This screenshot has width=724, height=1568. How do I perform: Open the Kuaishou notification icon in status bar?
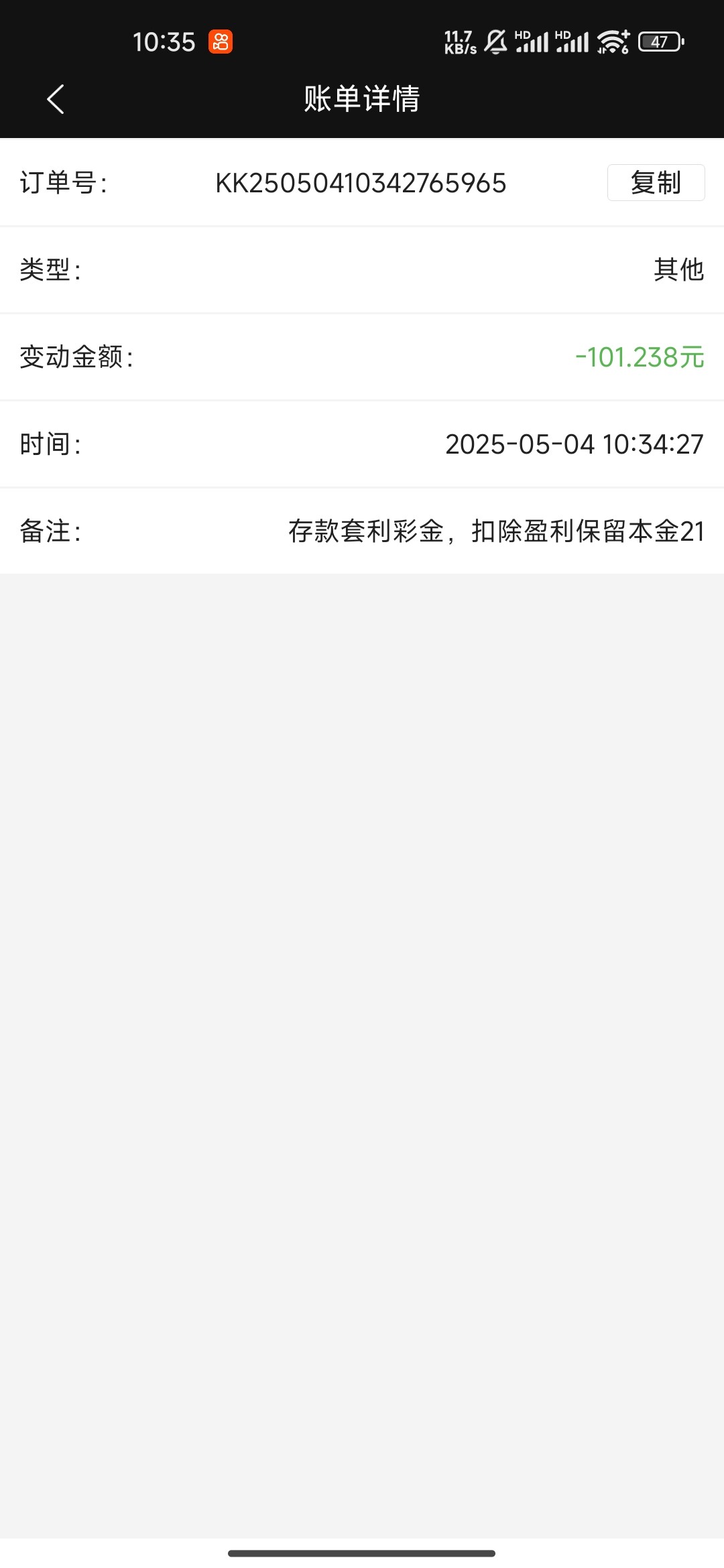[221, 42]
